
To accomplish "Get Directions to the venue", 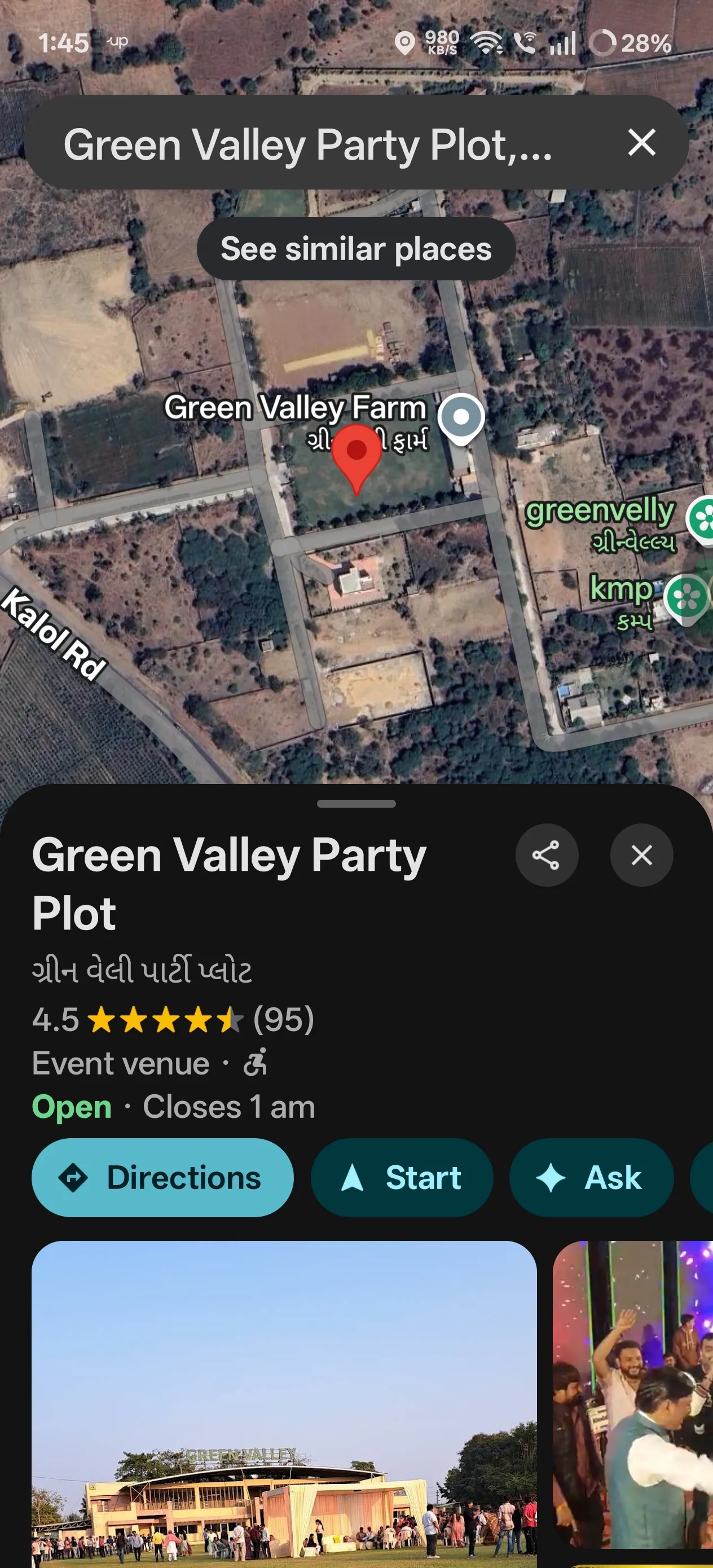I will 162,1177.
